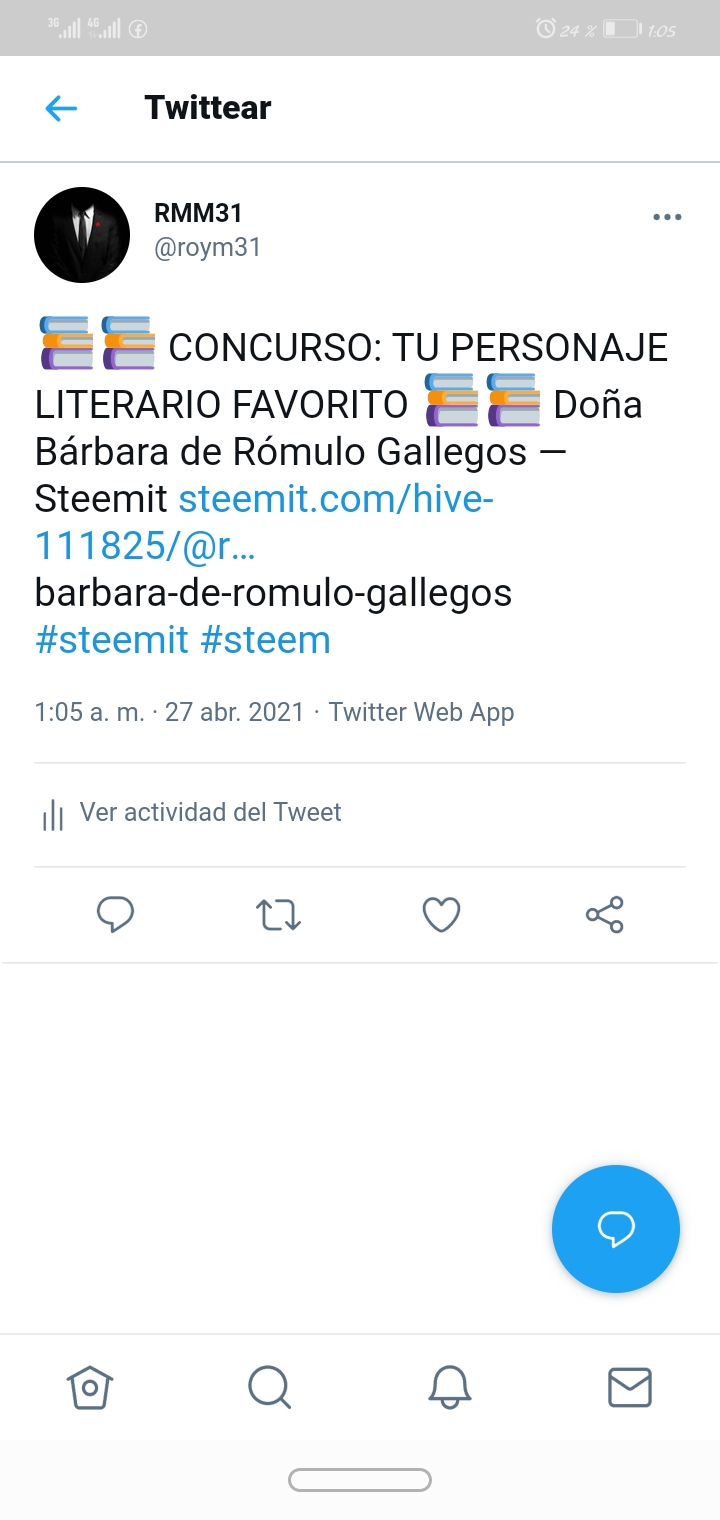The height and width of the screenshot is (1520, 720).
Task: Tap the @roym31 username
Action: pos(208,247)
